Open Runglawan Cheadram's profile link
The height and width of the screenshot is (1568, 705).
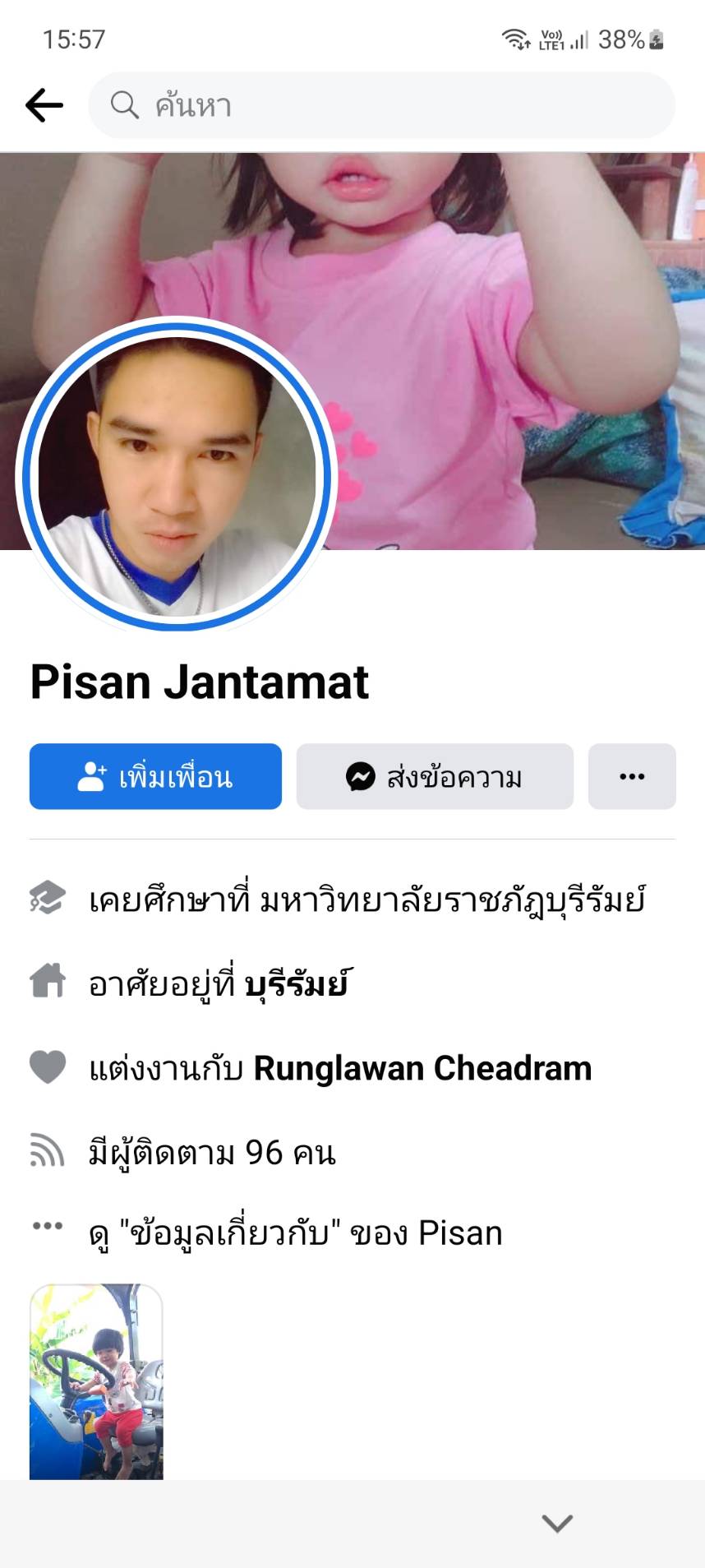[x=422, y=1068]
